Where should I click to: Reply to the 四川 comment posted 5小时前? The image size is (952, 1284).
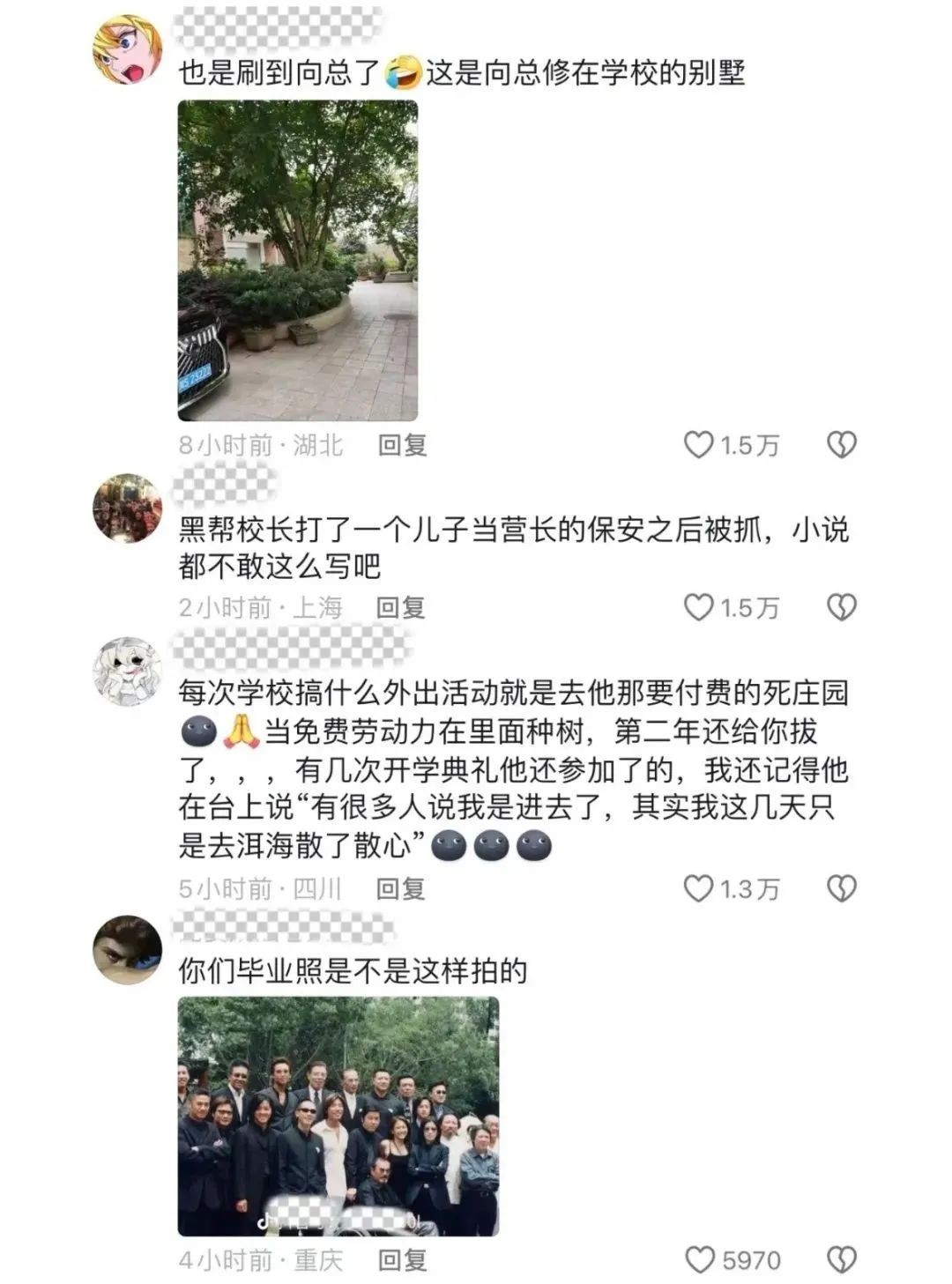400,889
